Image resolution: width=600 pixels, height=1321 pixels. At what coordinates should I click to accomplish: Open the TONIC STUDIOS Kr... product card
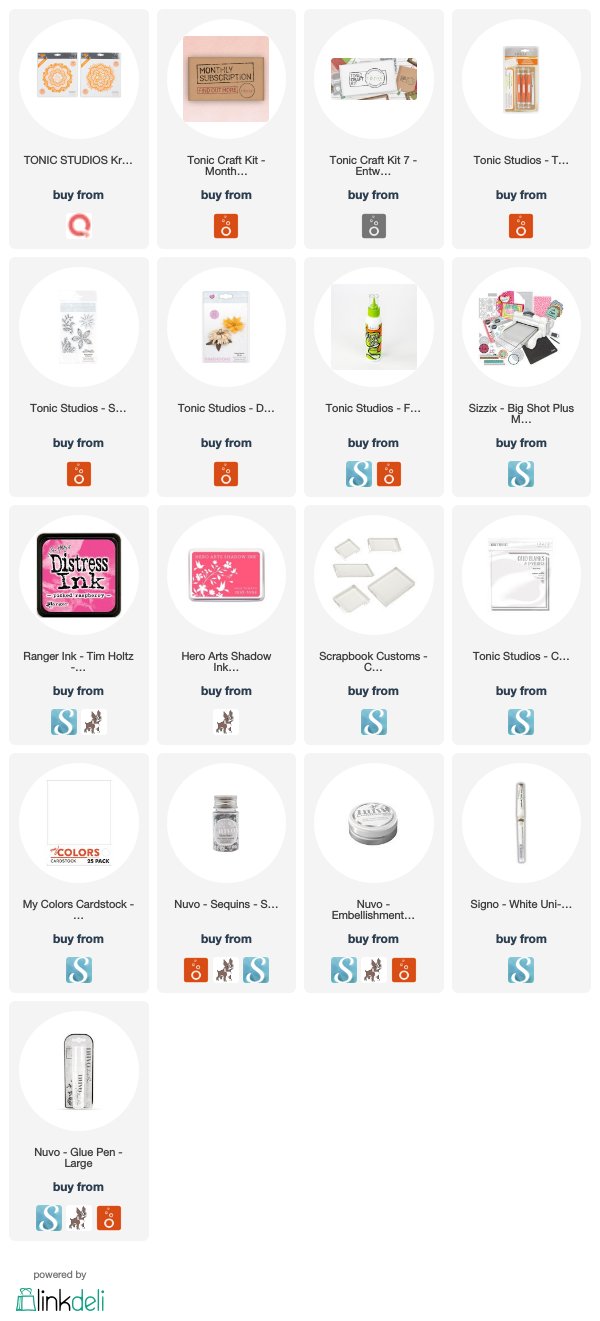(79, 128)
